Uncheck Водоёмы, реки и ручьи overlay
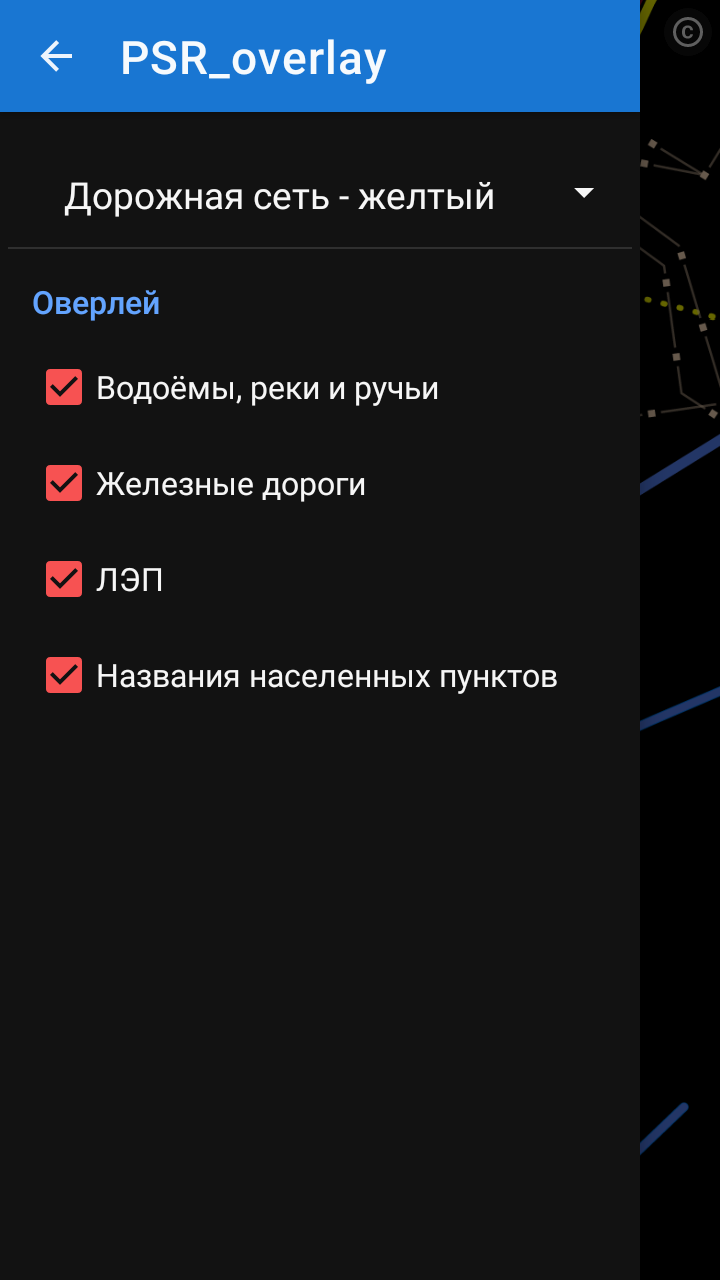The image size is (720, 1280). 64,387
